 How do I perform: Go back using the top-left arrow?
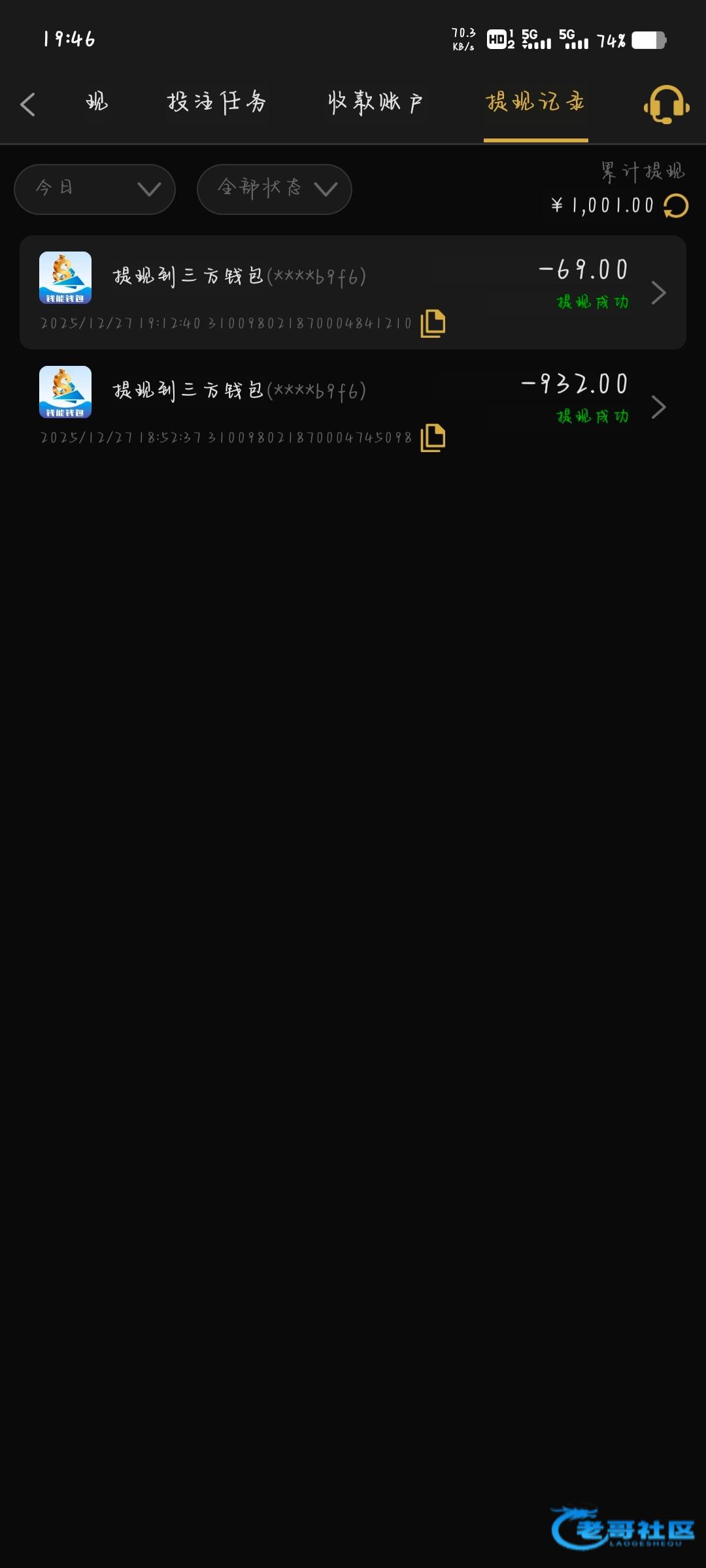pos(27,105)
